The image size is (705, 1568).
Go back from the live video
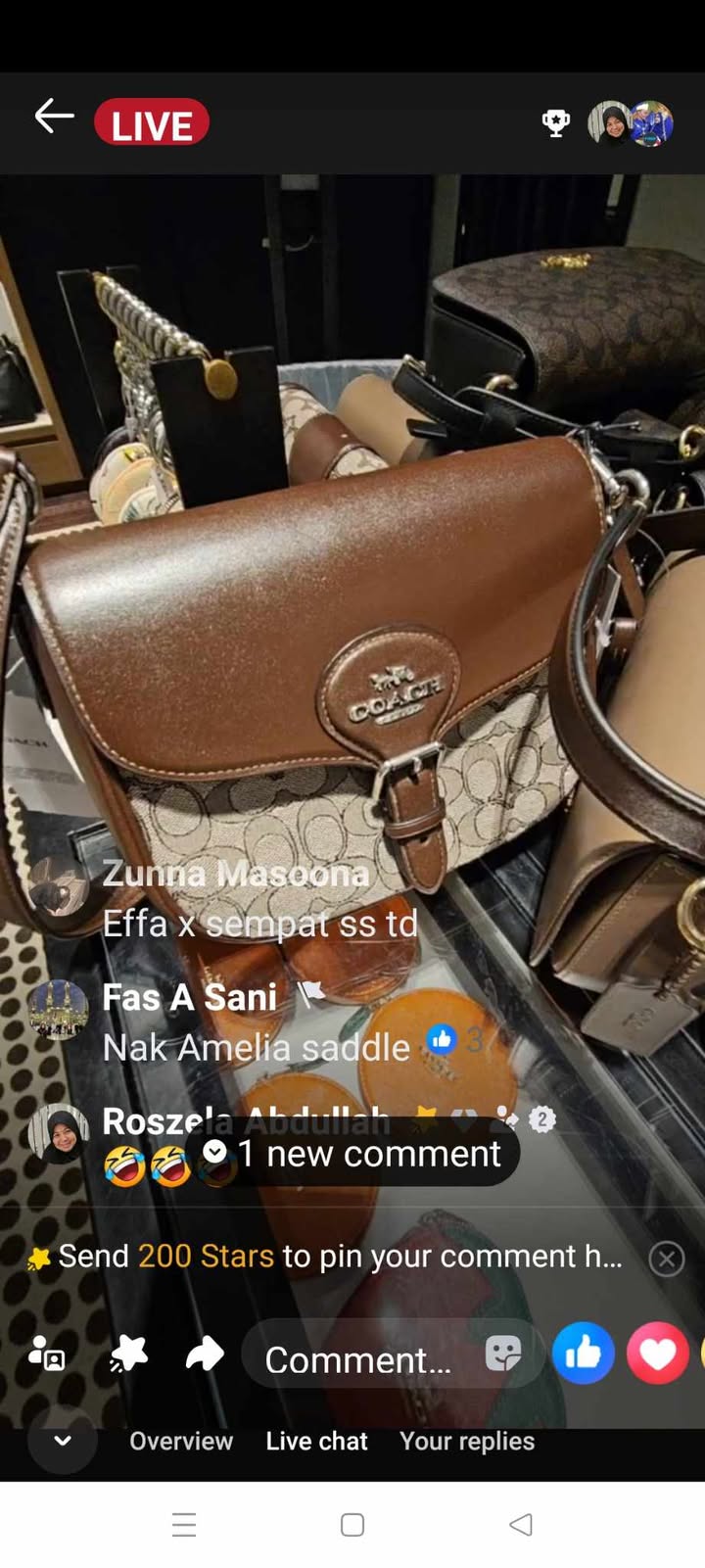click(x=54, y=117)
